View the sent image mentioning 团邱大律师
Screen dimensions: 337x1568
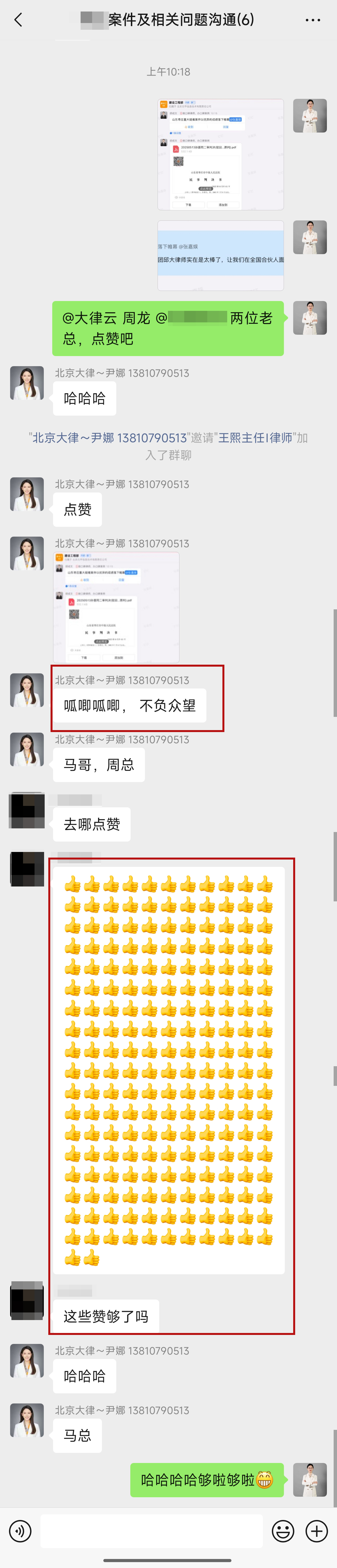220,256
